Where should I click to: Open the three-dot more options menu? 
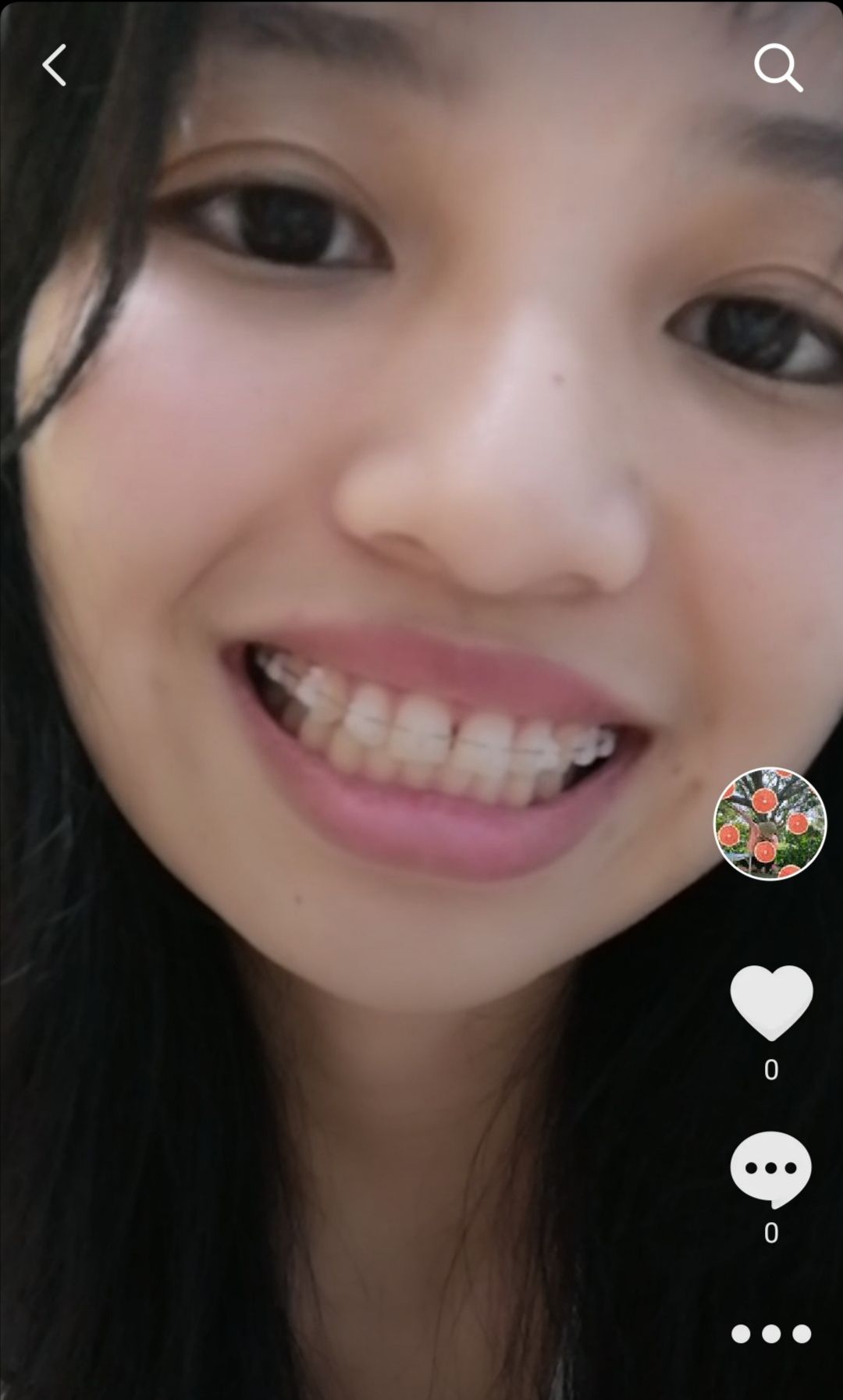(770, 1334)
